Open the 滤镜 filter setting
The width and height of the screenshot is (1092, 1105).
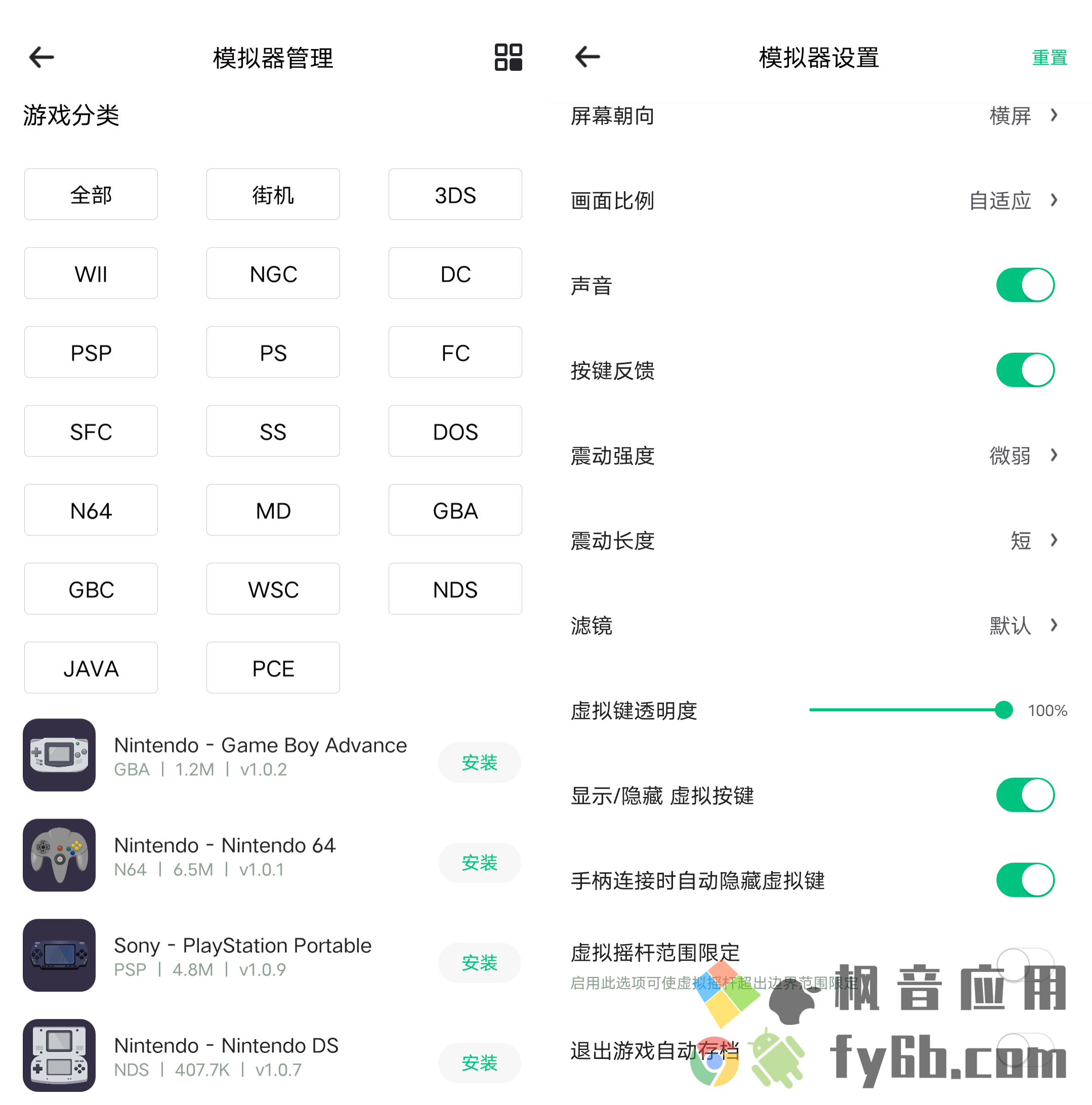coord(818,626)
